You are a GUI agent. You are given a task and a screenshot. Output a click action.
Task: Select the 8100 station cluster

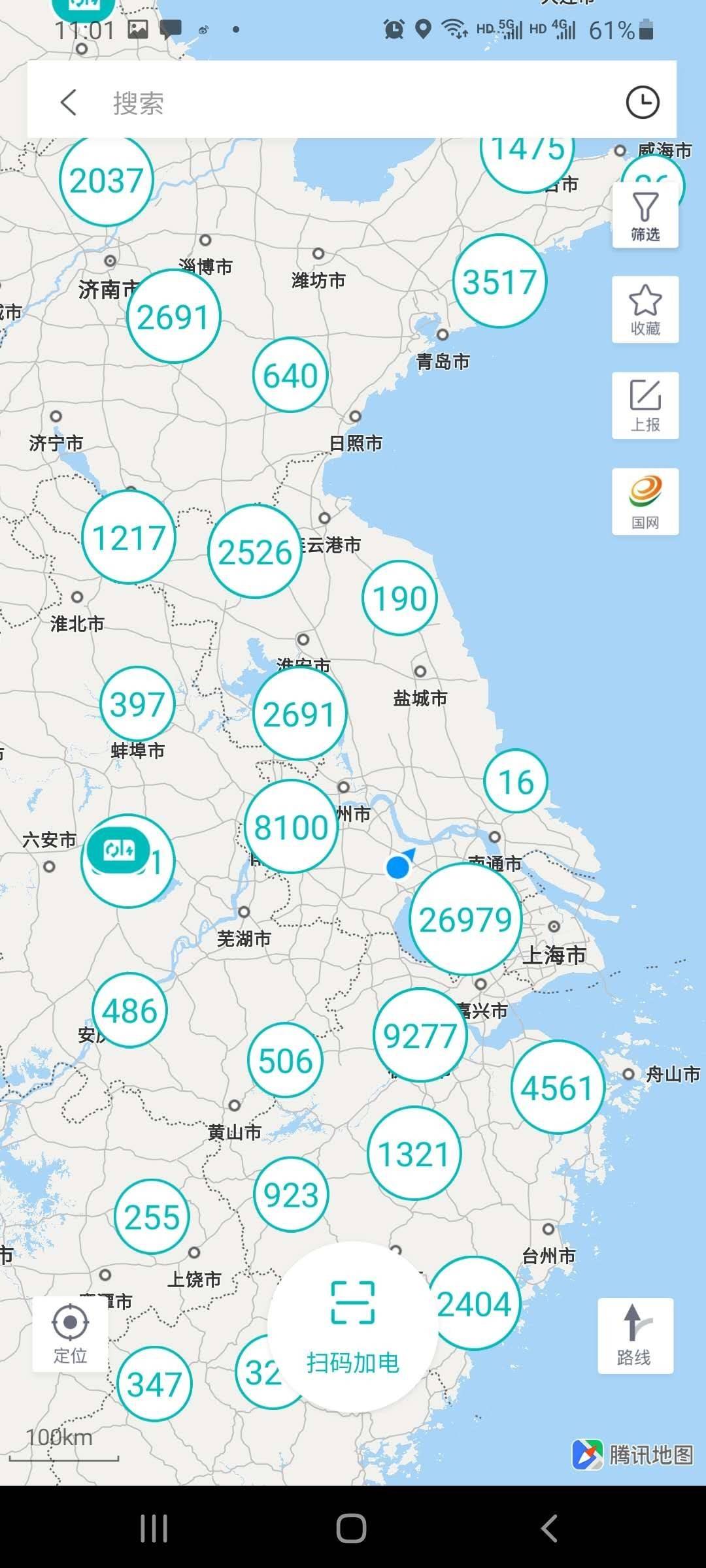(x=291, y=826)
